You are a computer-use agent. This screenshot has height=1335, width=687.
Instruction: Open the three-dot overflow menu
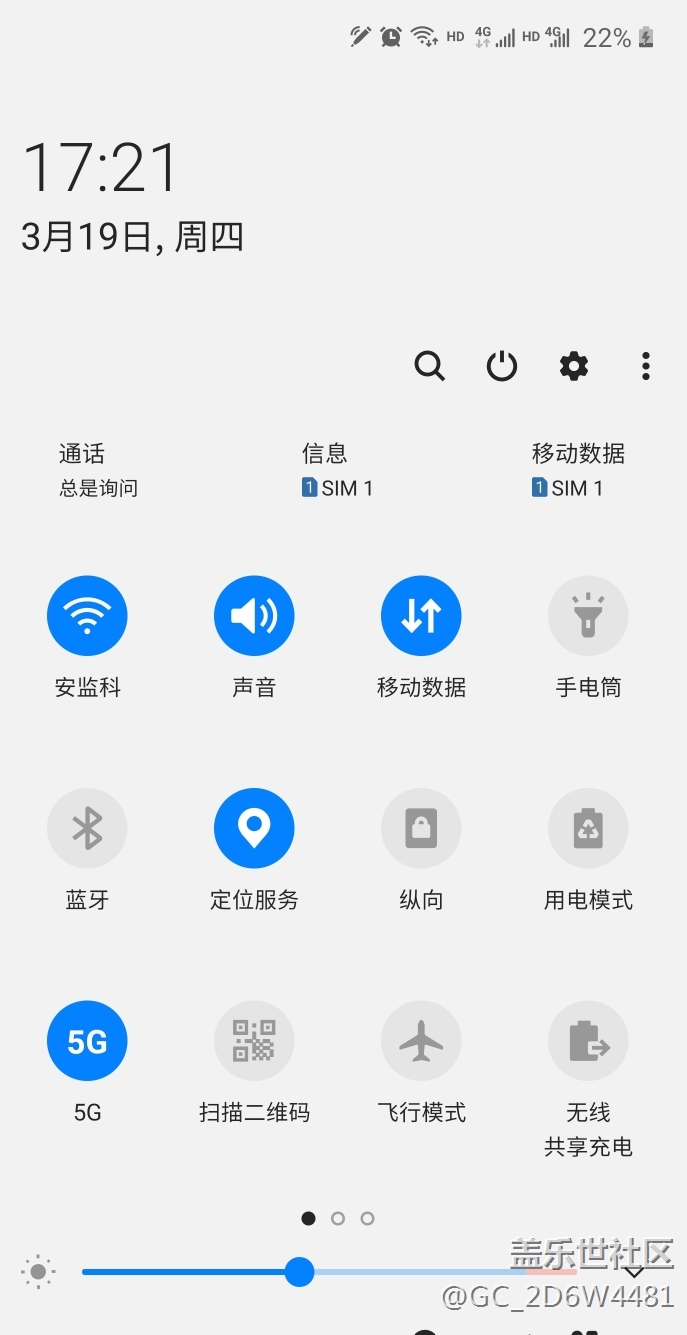click(x=646, y=366)
